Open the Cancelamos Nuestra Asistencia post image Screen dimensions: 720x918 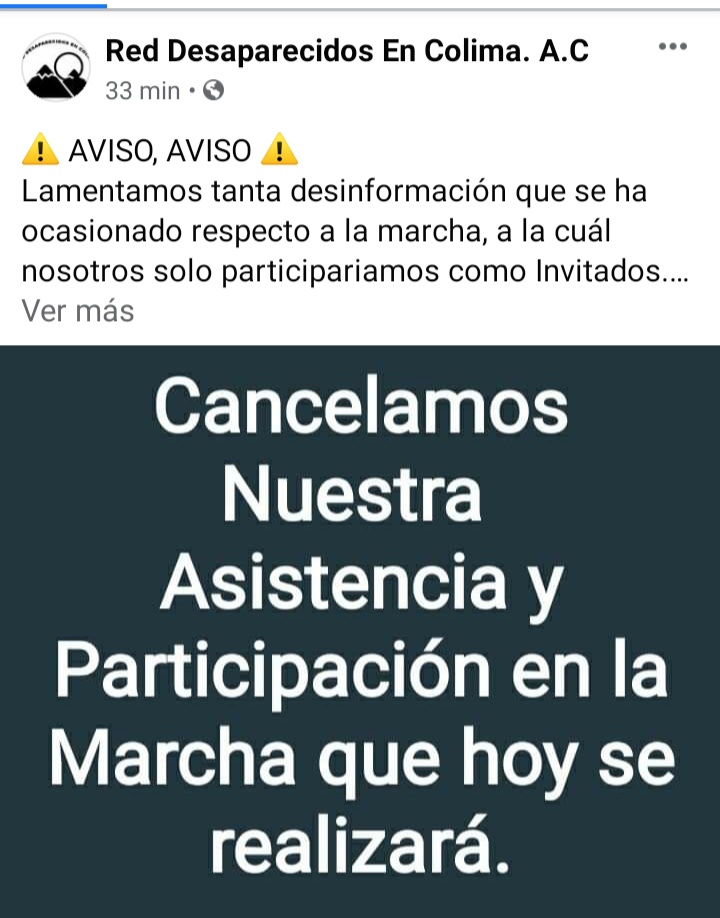[x=360, y=630]
